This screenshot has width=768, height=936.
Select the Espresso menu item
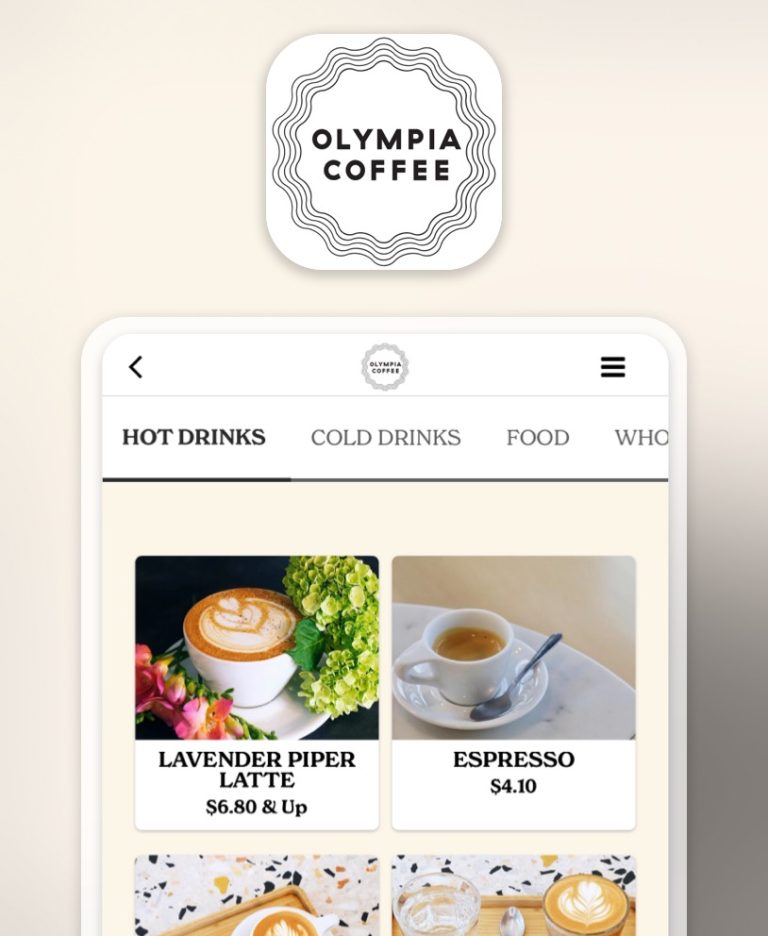pyautogui.click(x=513, y=690)
